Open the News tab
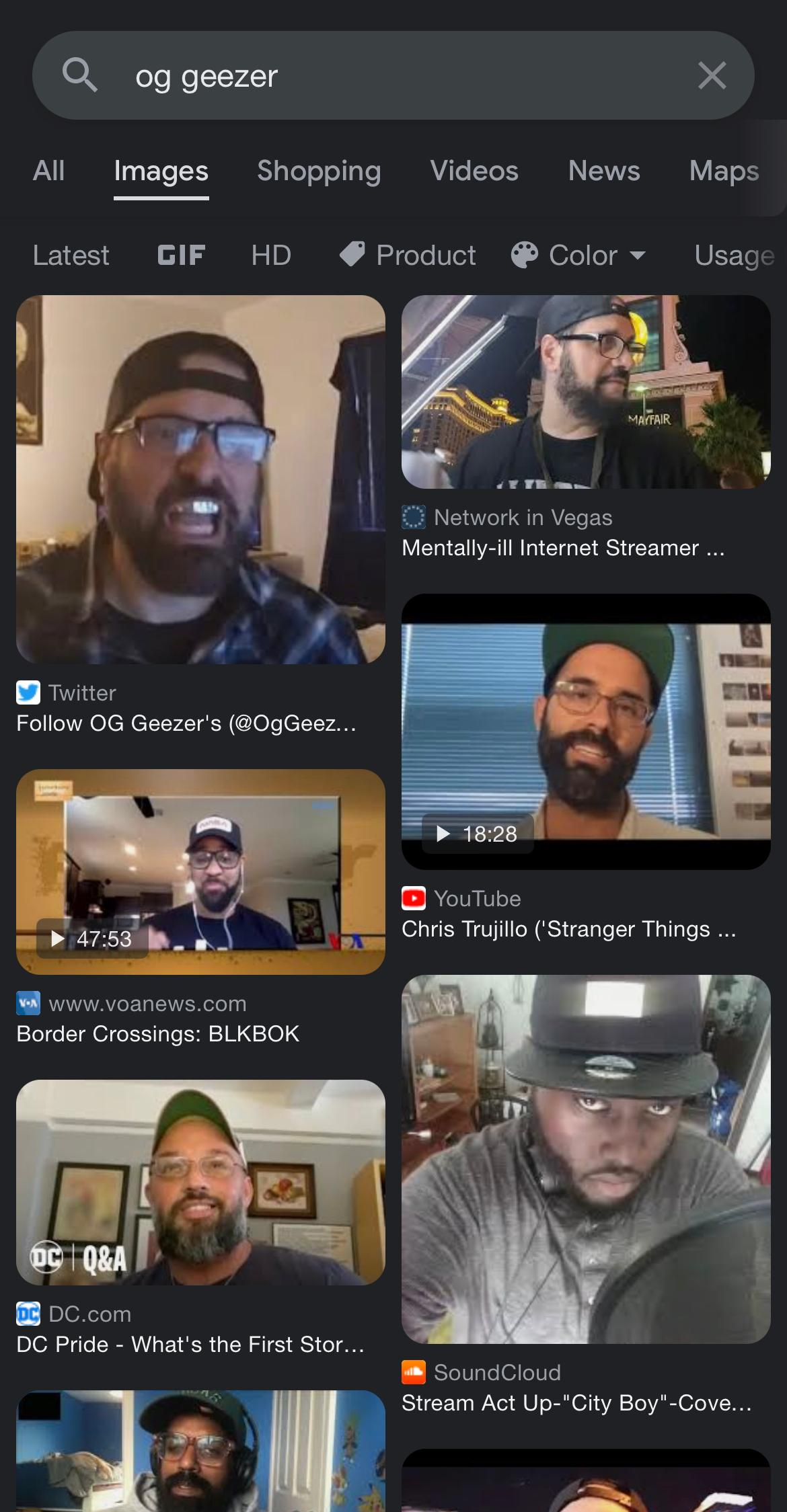787x1512 pixels. [603, 171]
